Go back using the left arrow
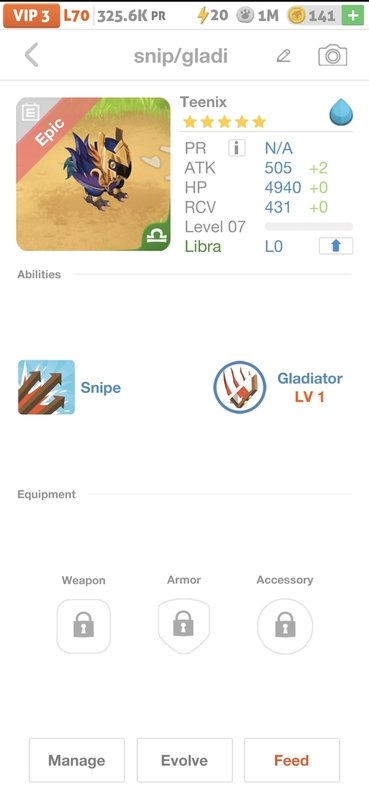369x800 pixels. 32,55
